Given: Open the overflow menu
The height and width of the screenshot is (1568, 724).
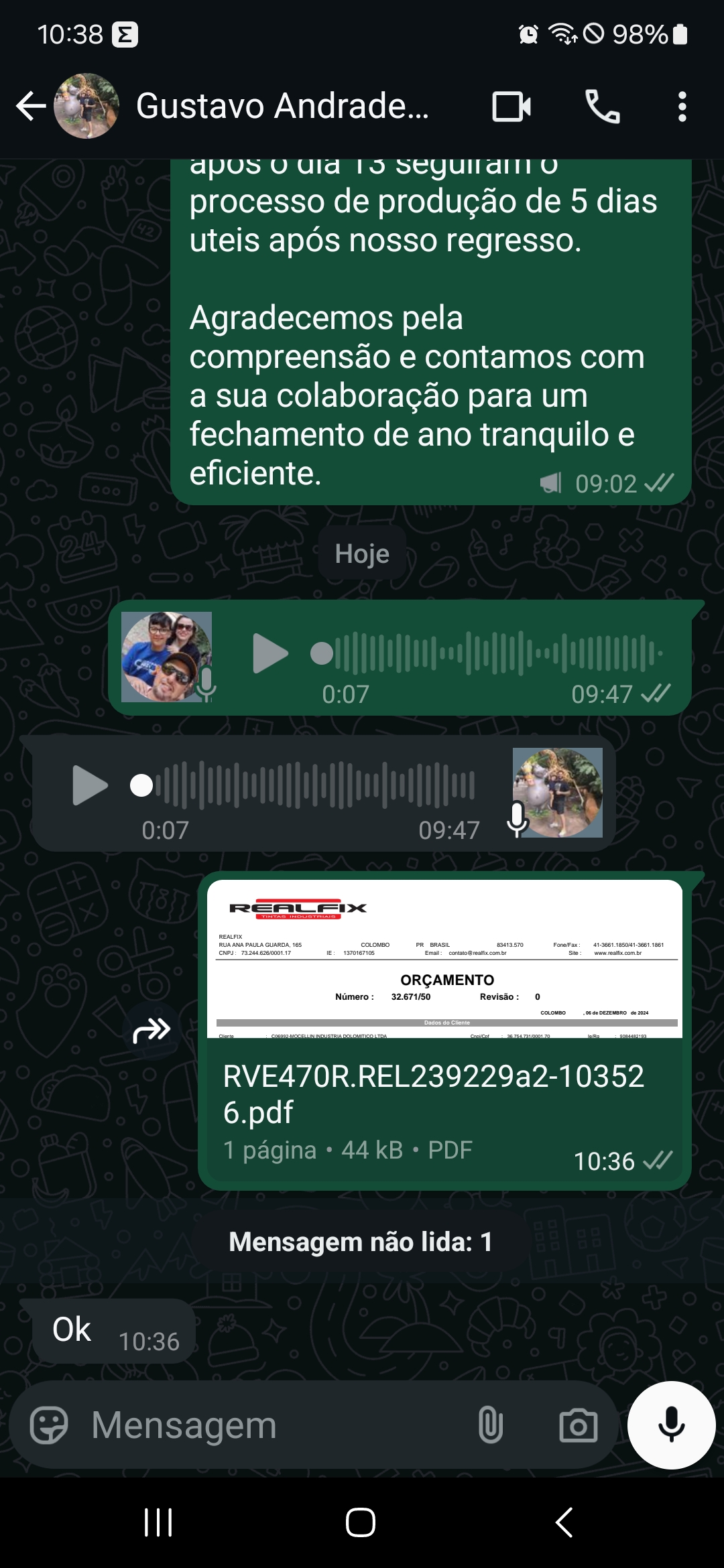Looking at the screenshot, I should point(682,107).
